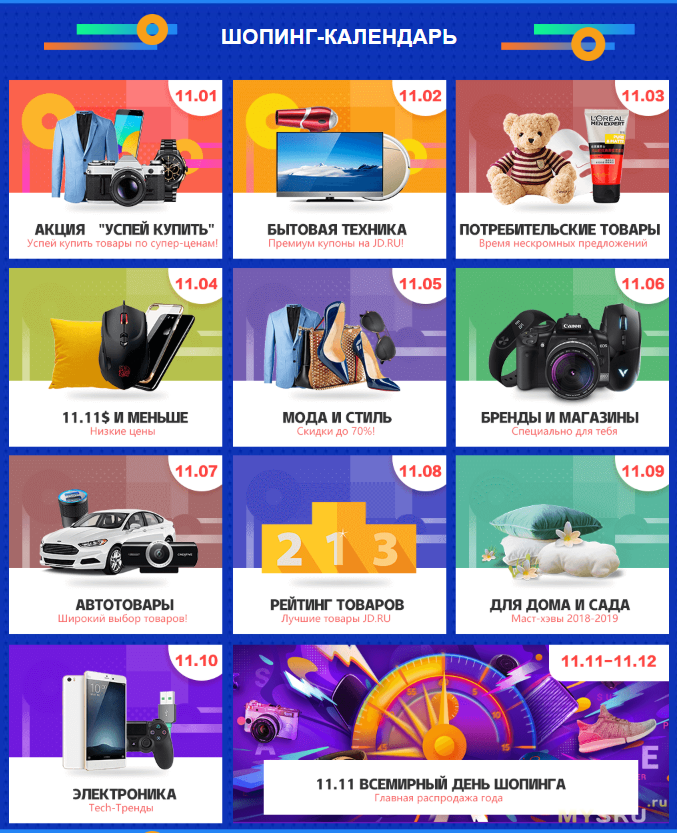Open the 11.08 Рейтинг товаров tile
This screenshot has height=833, width=677.
(x=337, y=543)
